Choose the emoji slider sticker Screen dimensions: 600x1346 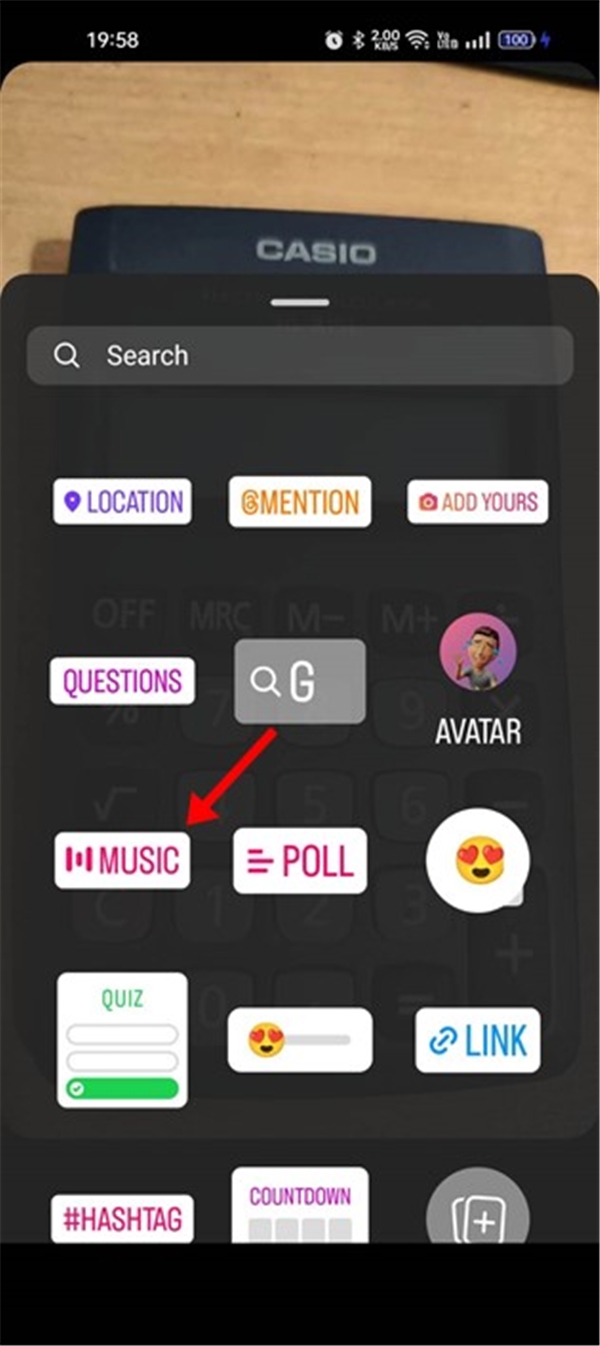300,1040
